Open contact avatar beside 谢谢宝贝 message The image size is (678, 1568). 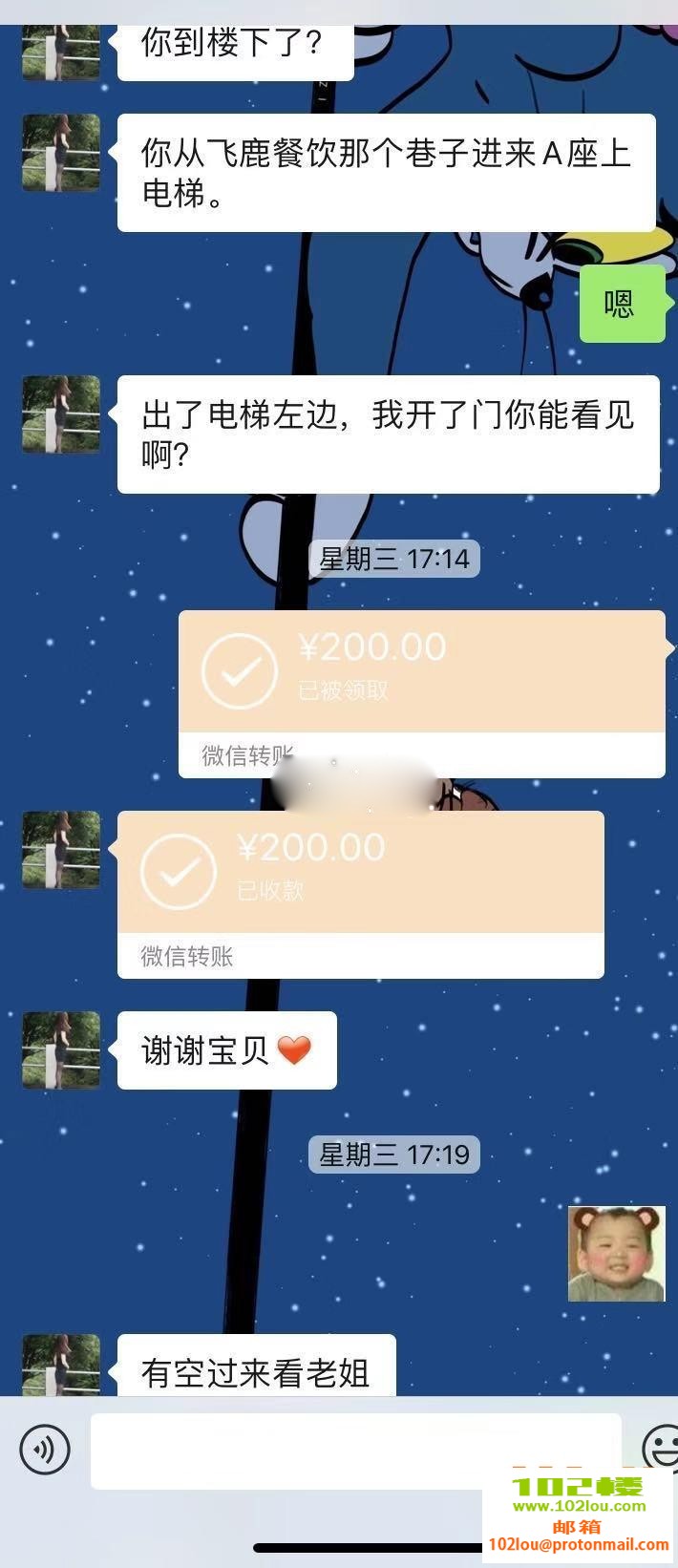click(x=61, y=1049)
